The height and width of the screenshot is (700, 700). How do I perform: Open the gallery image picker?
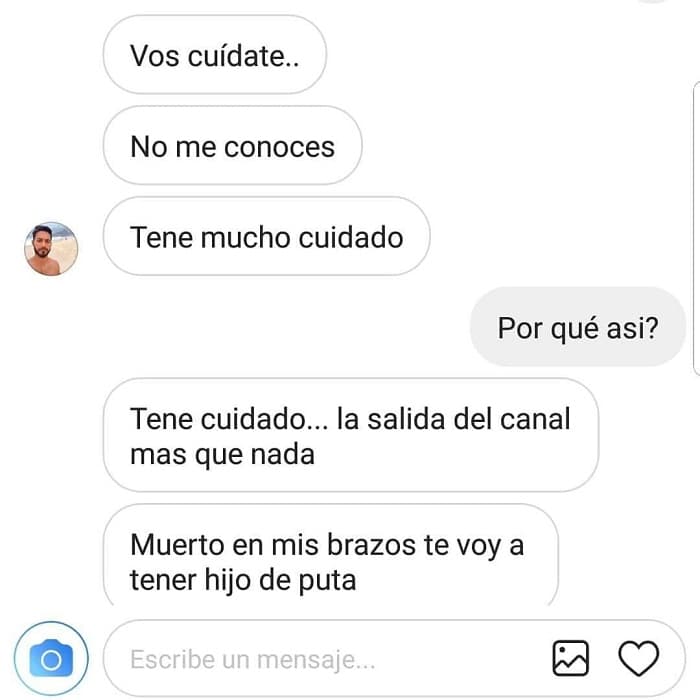point(571,658)
